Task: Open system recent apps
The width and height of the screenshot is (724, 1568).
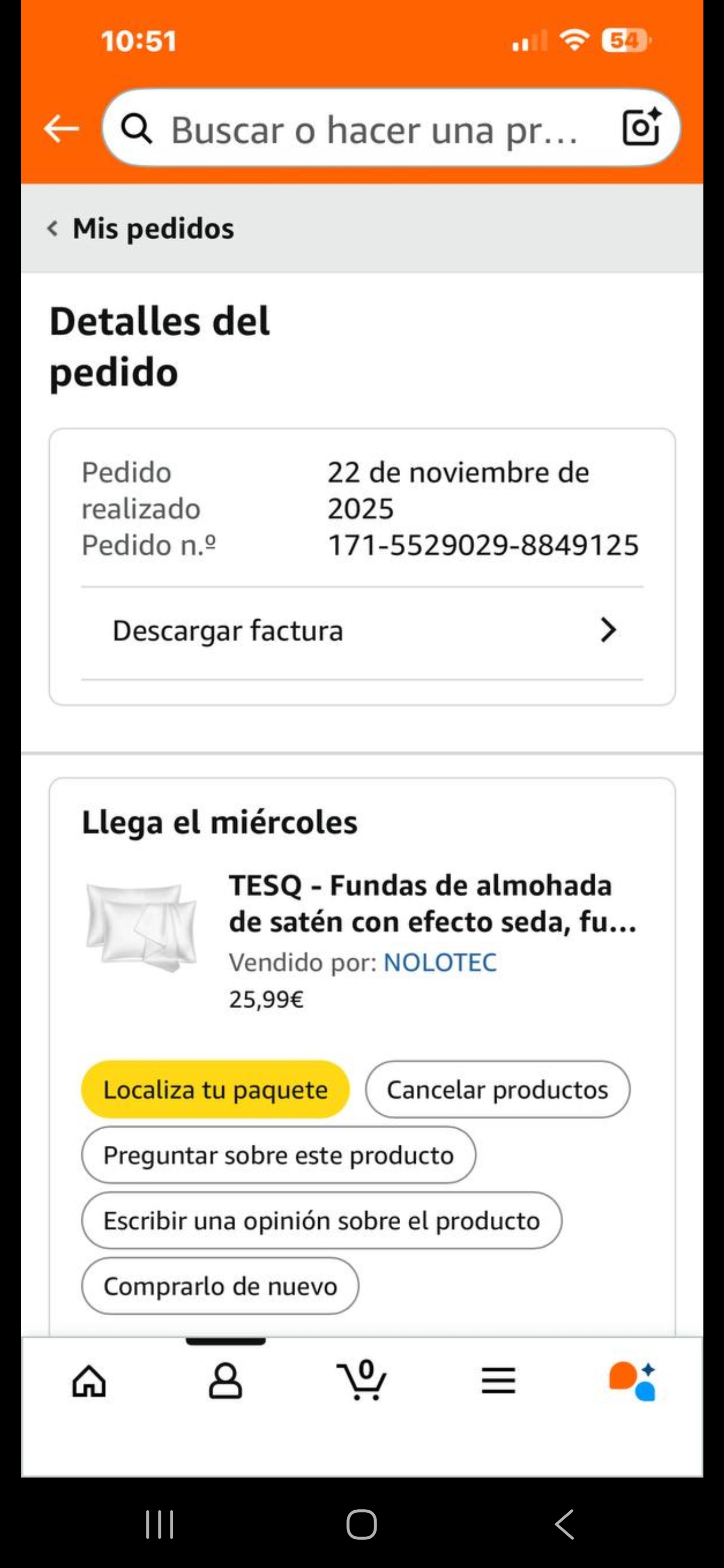Action: (x=159, y=1525)
